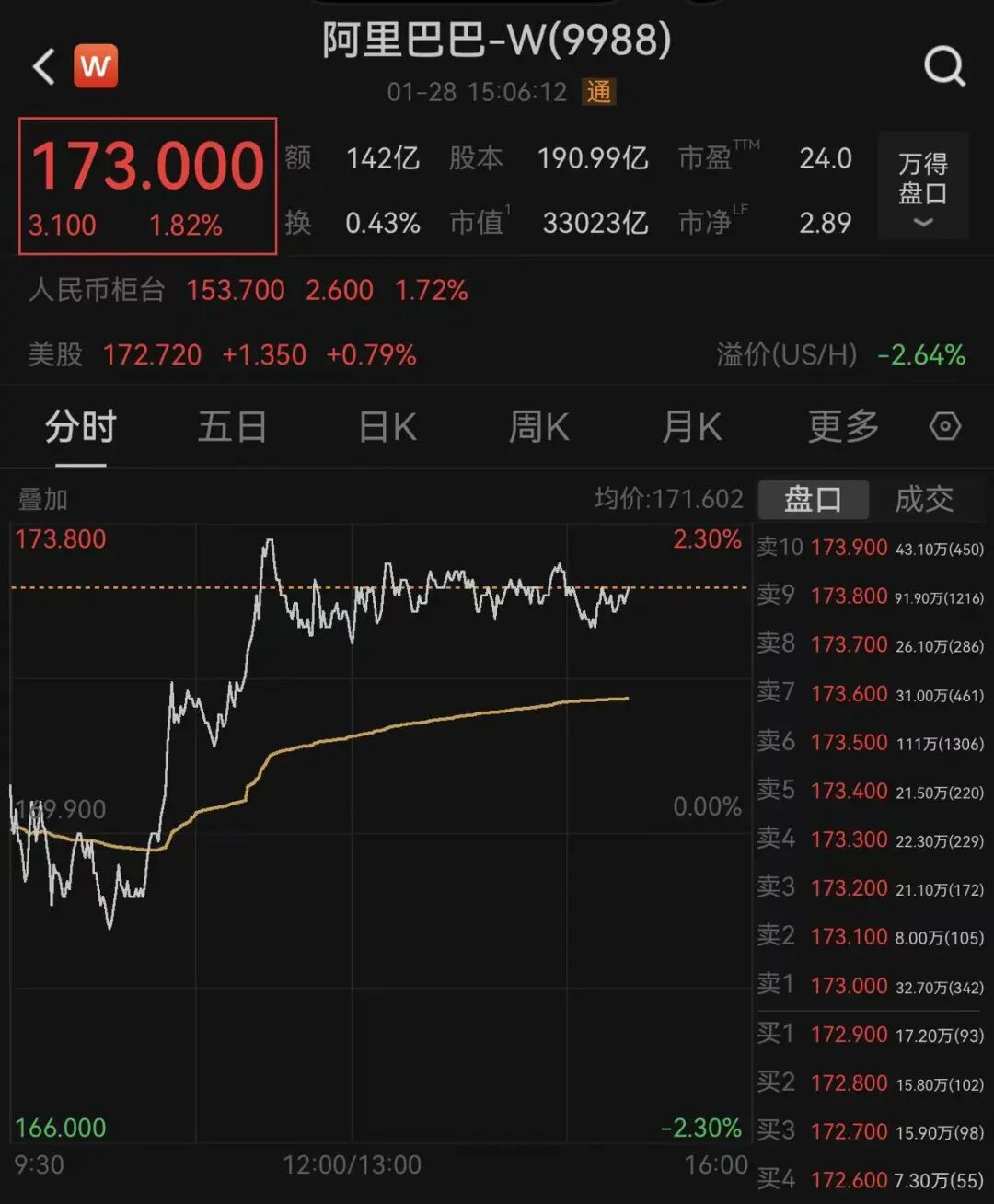Click the TTM superscript on 市盈
The height and width of the screenshot is (1204, 994).
click(x=747, y=145)
